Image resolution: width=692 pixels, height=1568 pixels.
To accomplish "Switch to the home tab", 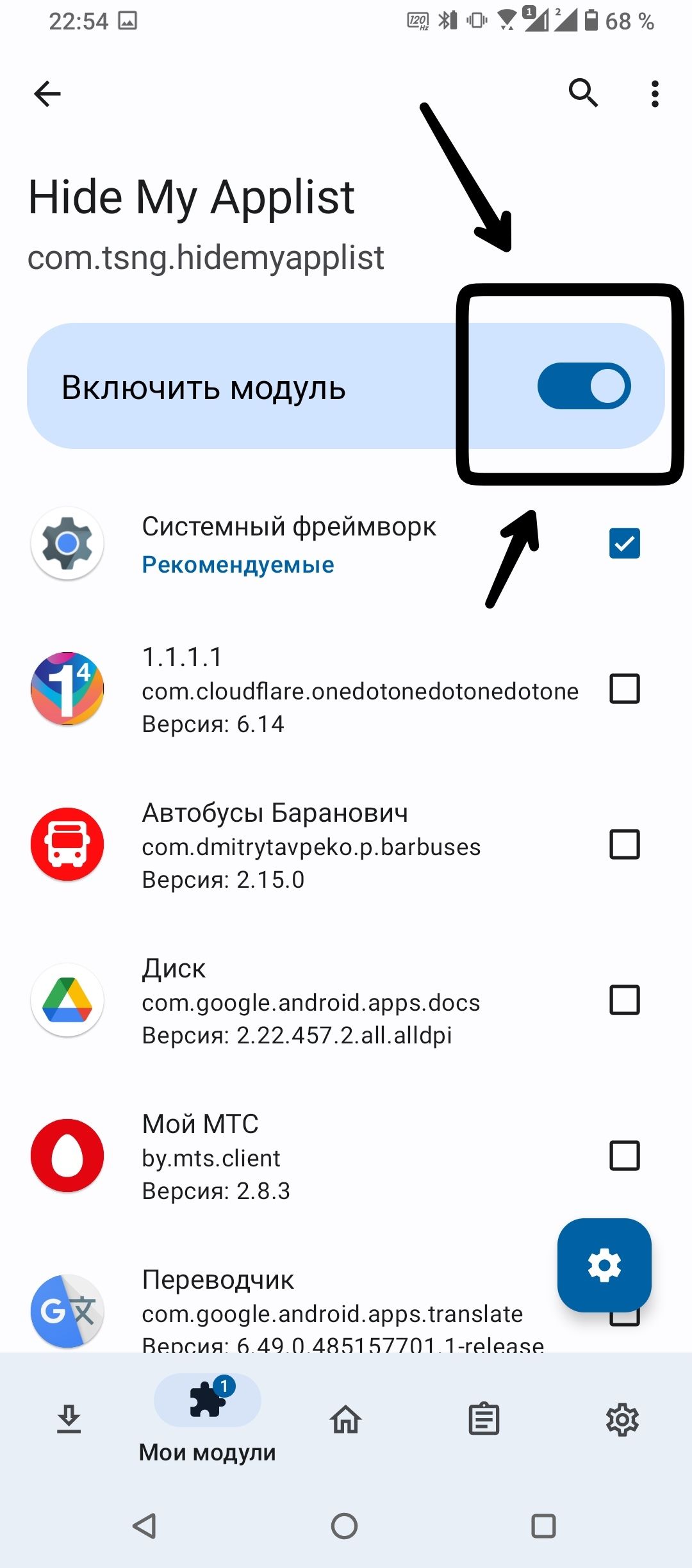I will (x=346, y=1419).
